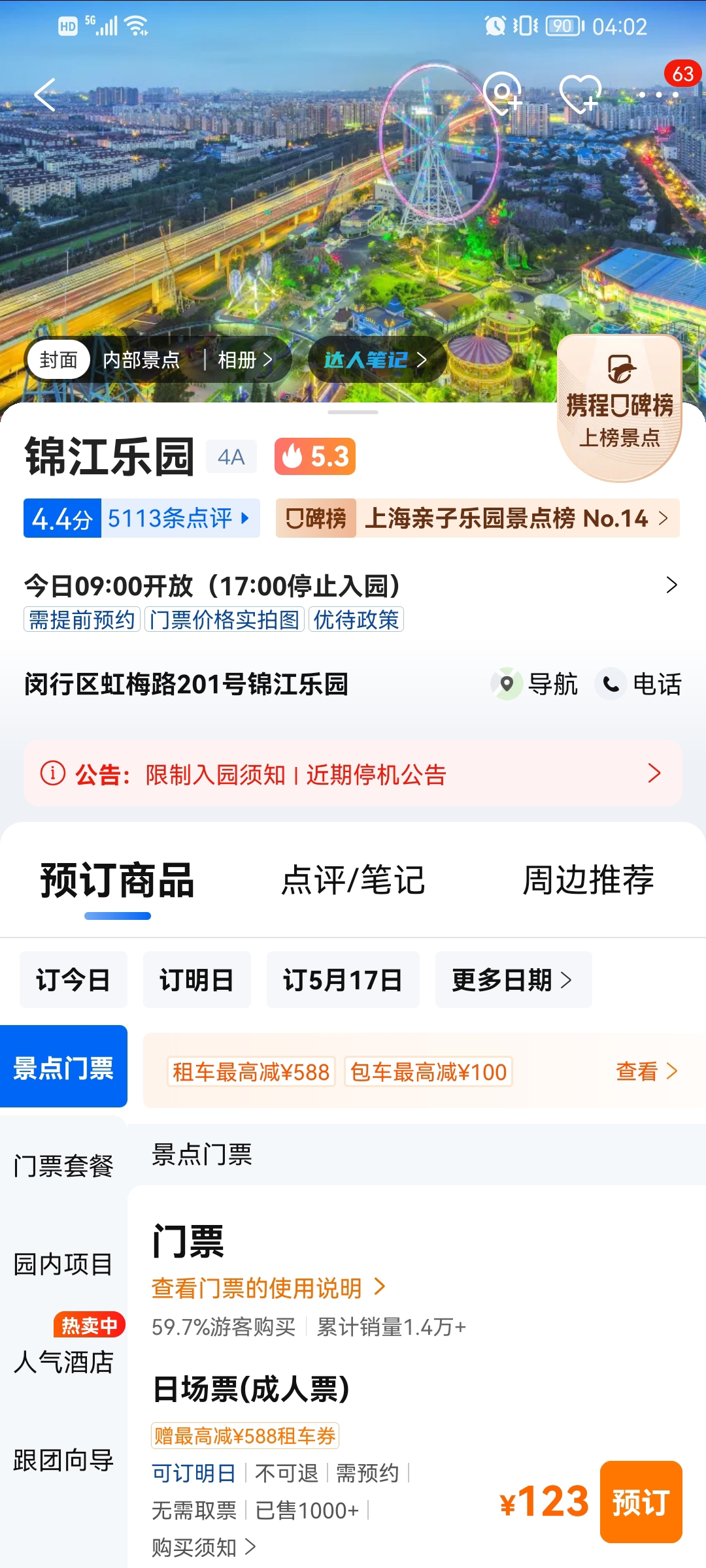Image resolution: width=706 pixels, height=1568 pixels.
Task: Tap 预订 for the 日场票 adult ticket
Action: pyautogui.click(x=641, y=1501)
